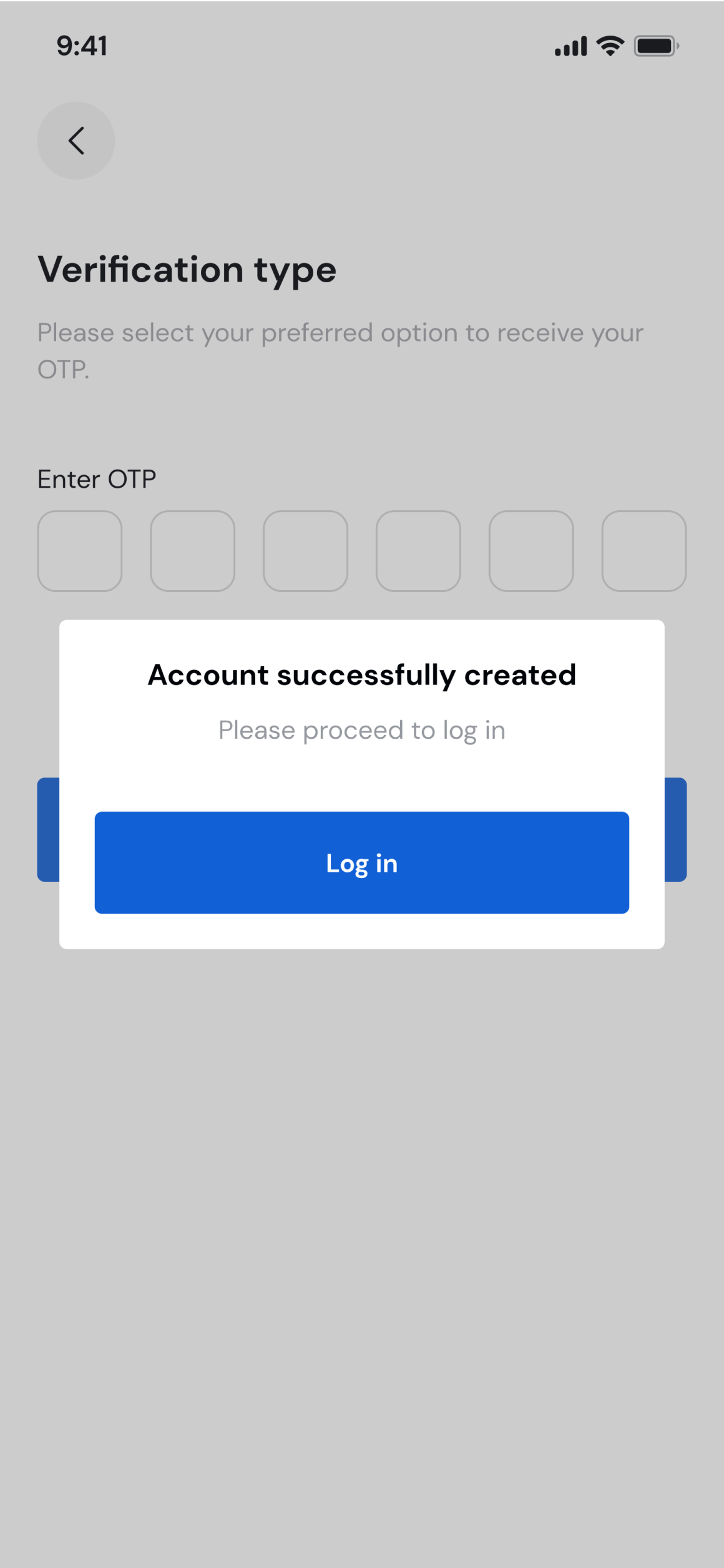Select the second OTP digit box
The width and height of the screenshot is (724, 1568).
193,551
